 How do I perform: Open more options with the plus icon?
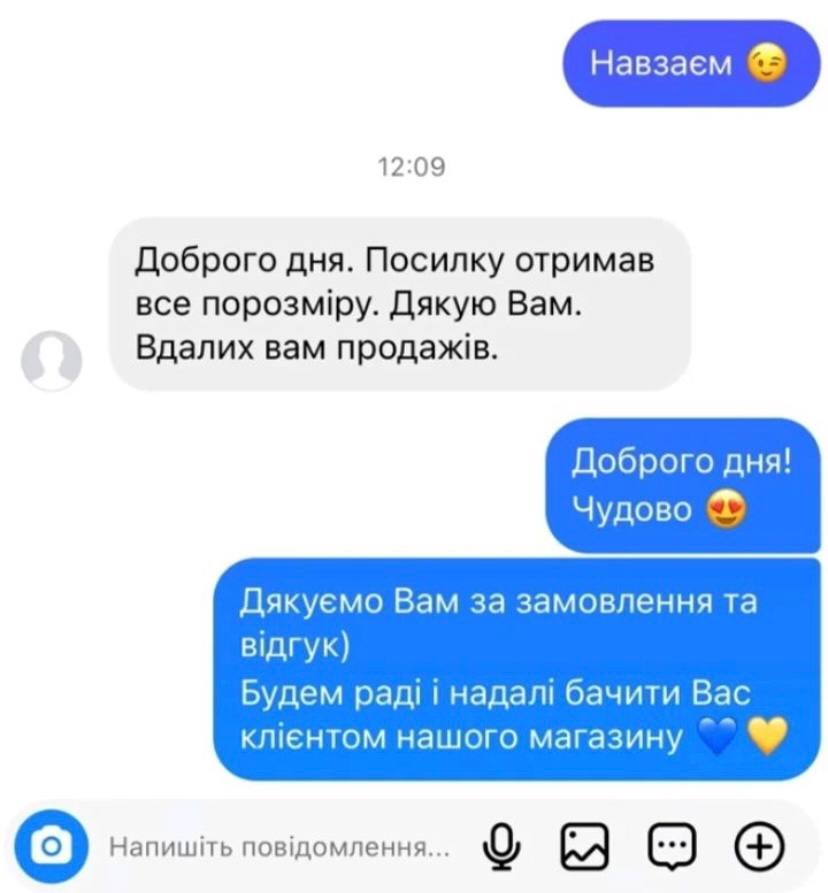click(759, 848)
